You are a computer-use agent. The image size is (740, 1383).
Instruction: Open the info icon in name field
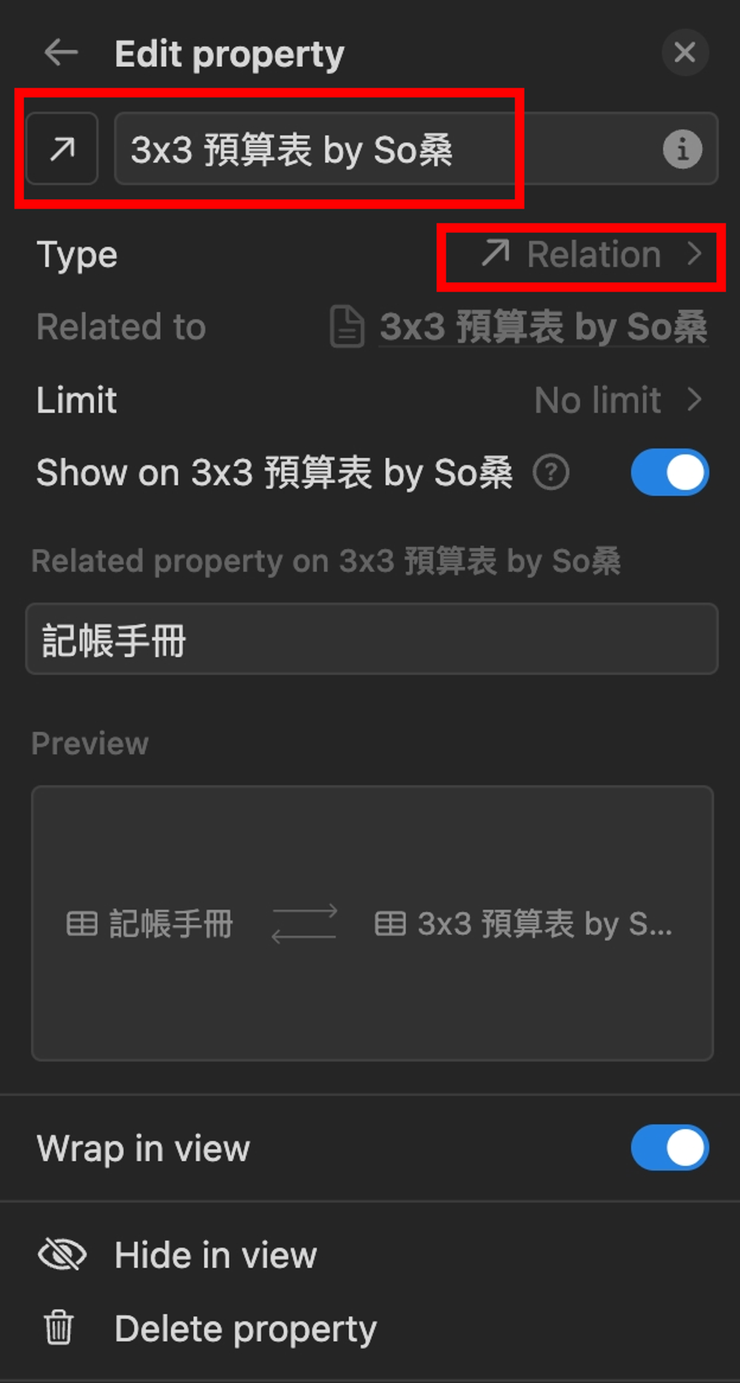tap(682, 150)
